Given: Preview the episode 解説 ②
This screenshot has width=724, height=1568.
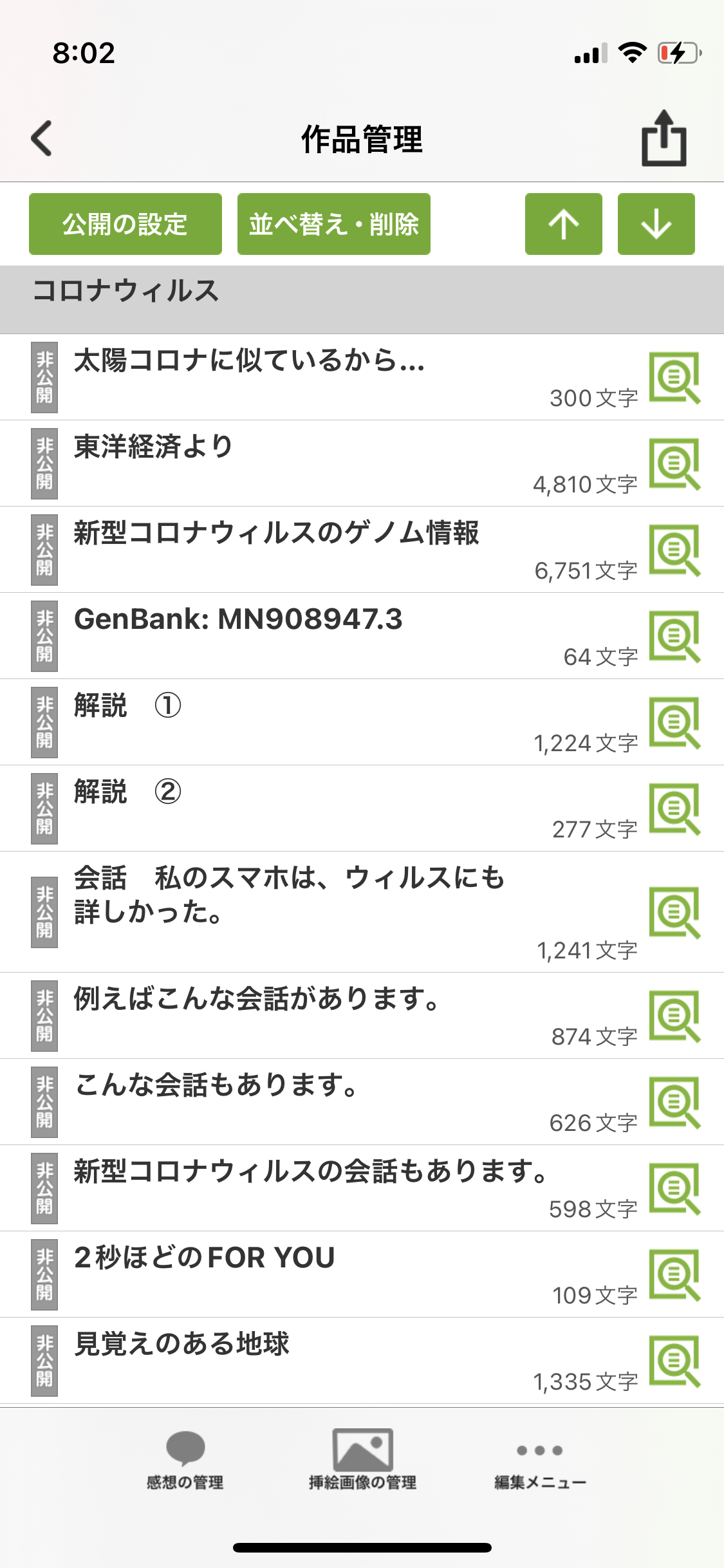Looking at the screenshot, I should pyautogui.click(x=674, y=808).
